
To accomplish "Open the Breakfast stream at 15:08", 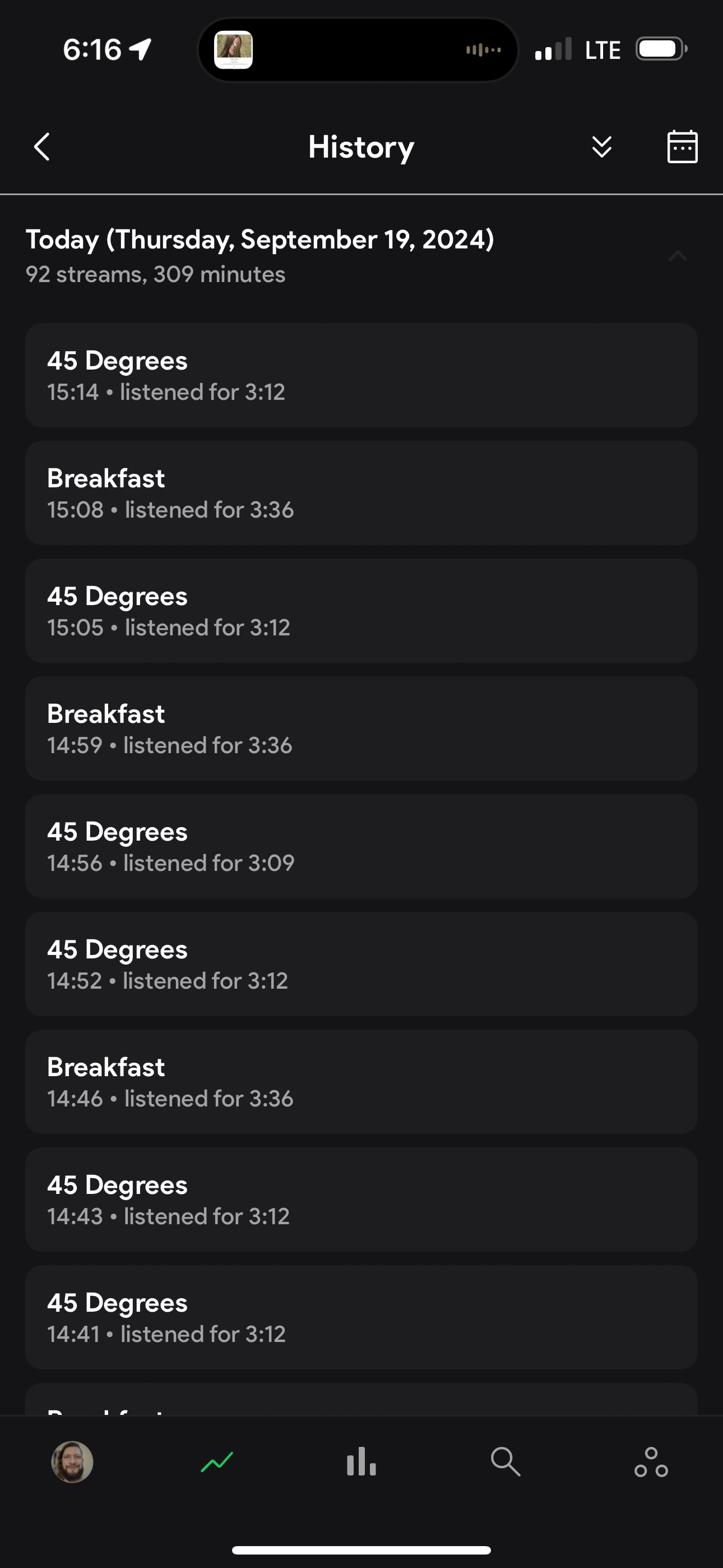I will [361, 493].
